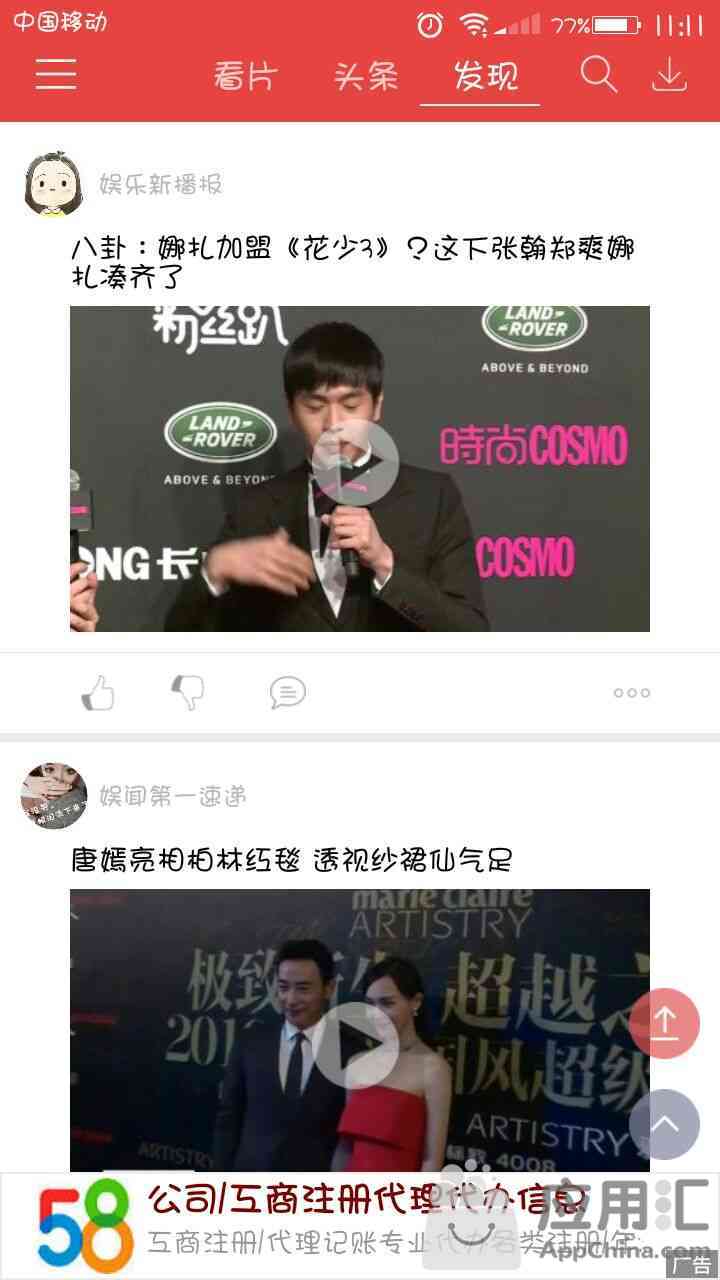This screenshot has height=1280, width=720.
Task: Open the hamburger drawer menu
Action: [56, 75]
